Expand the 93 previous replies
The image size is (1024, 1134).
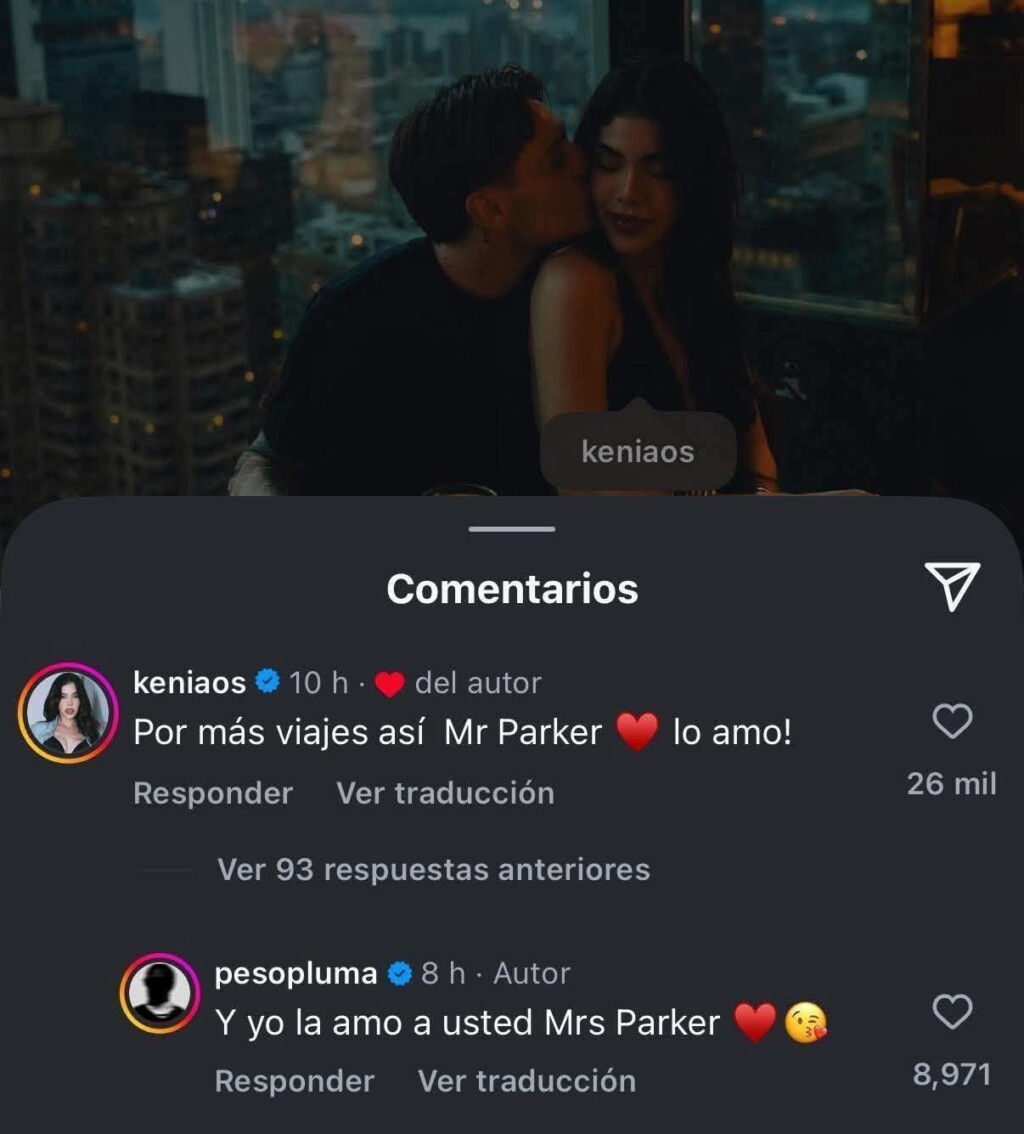(x=433, y=870)
